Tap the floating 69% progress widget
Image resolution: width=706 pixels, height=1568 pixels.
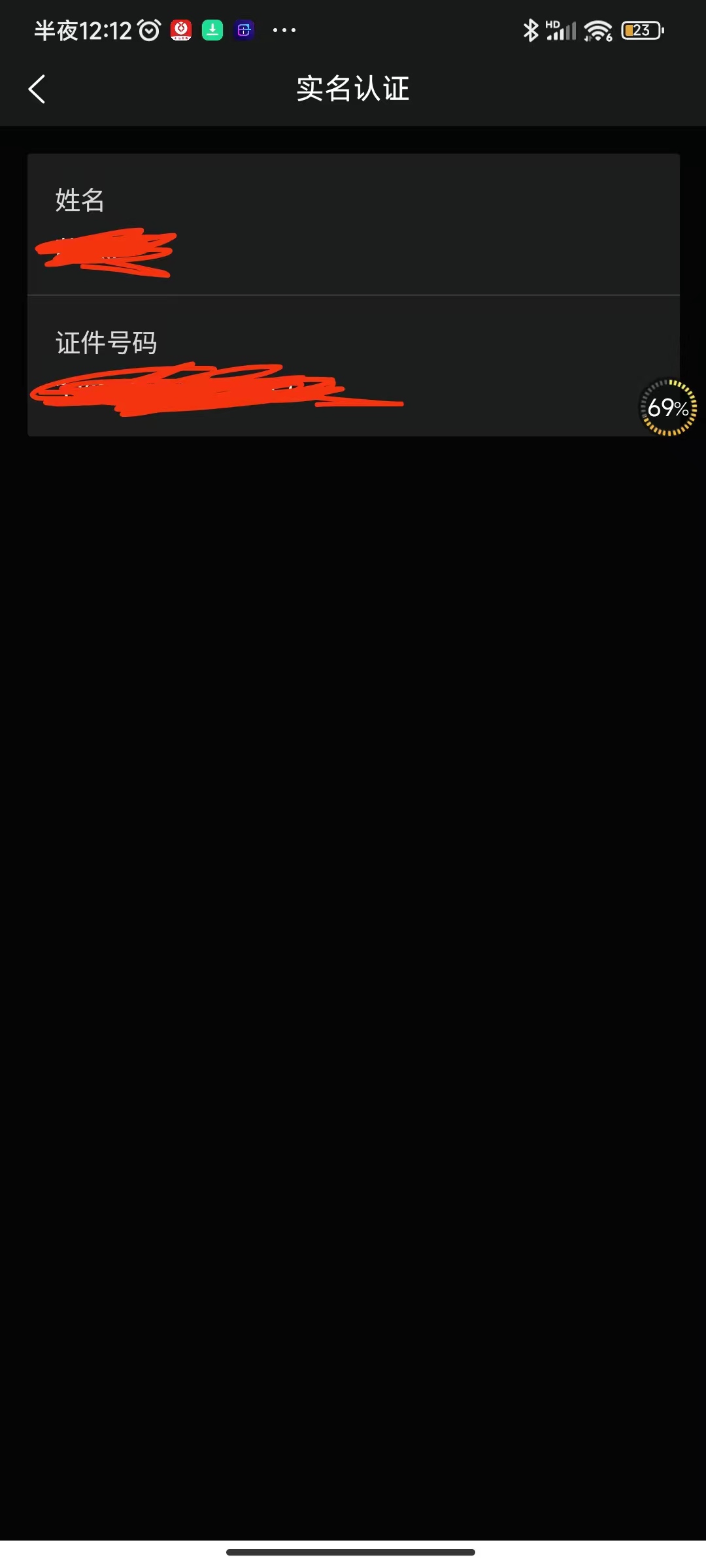coord(667,408)
